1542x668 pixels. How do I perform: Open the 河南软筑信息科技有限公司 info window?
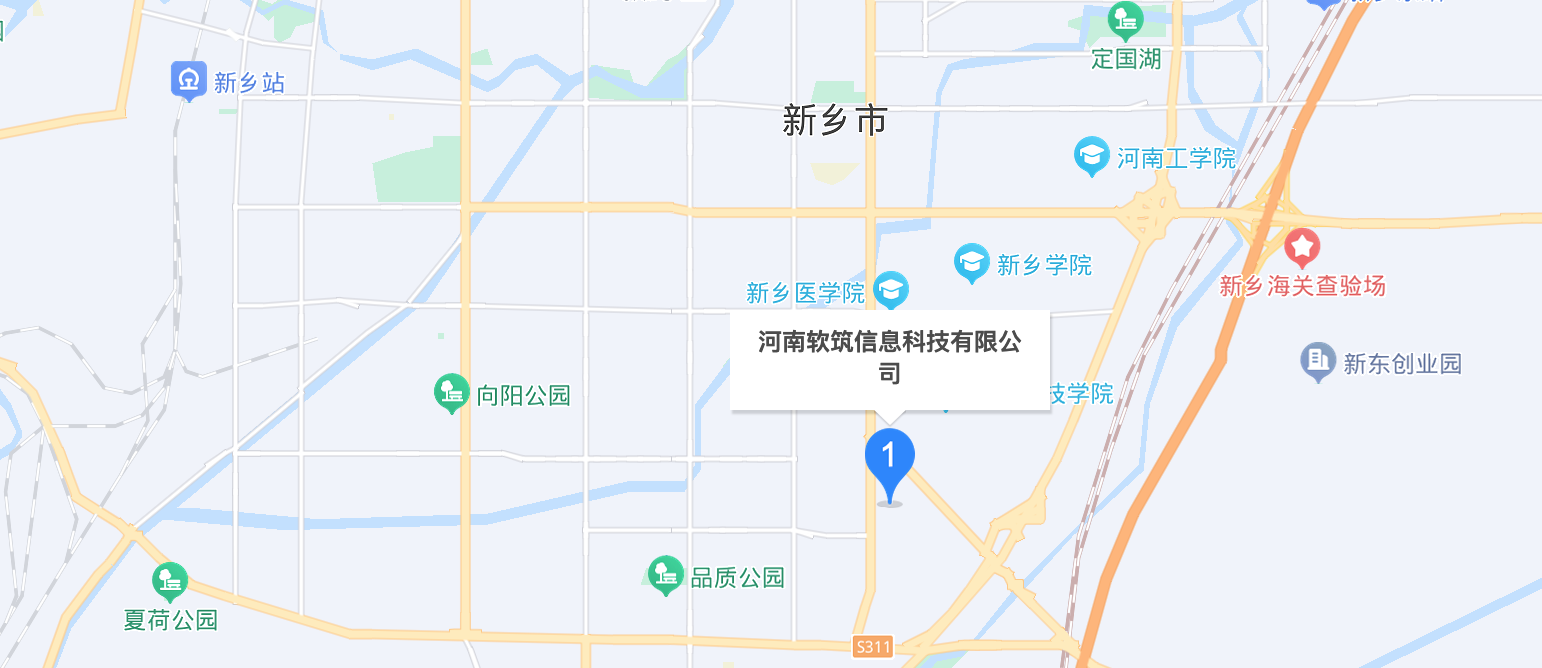point(889,357)
